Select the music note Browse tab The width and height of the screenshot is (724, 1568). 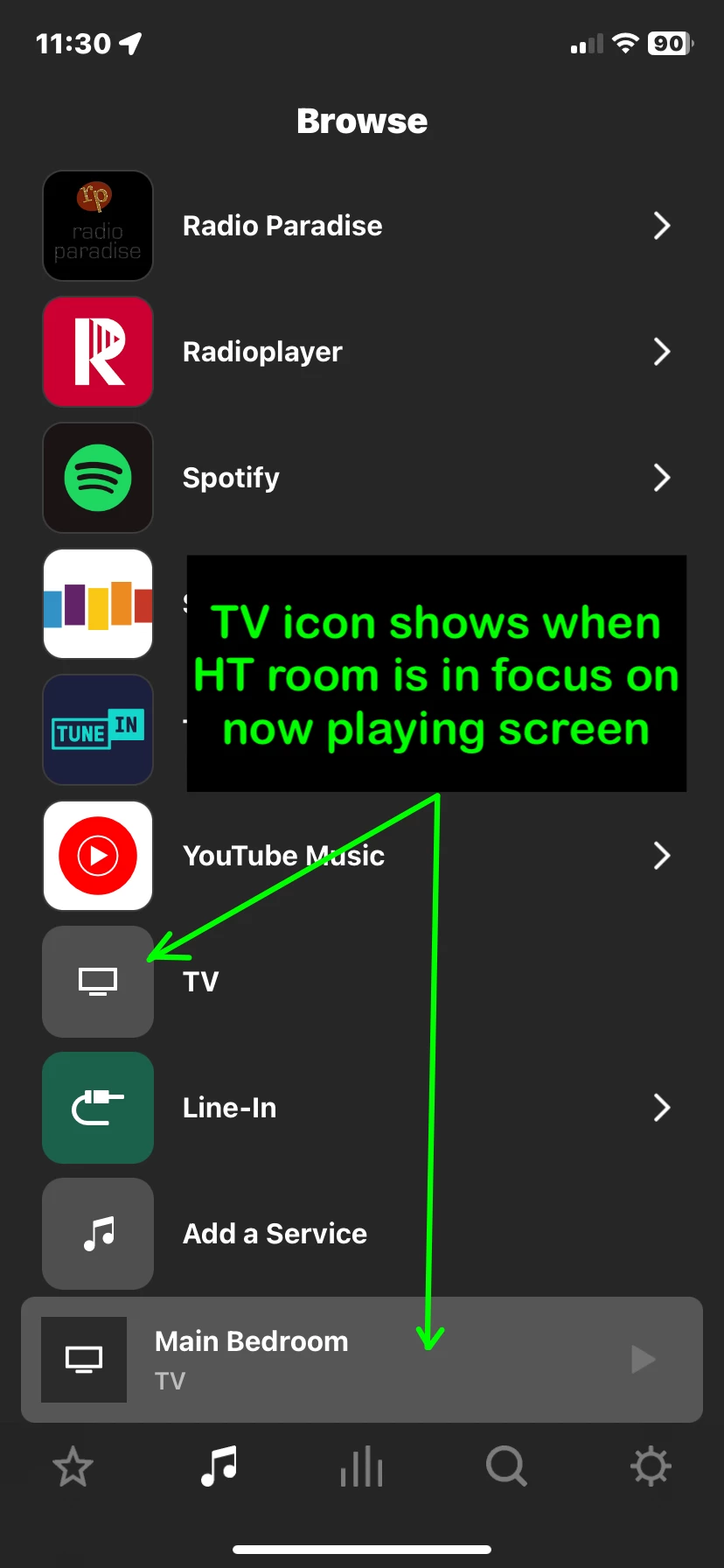click(x=218, y=1466)
